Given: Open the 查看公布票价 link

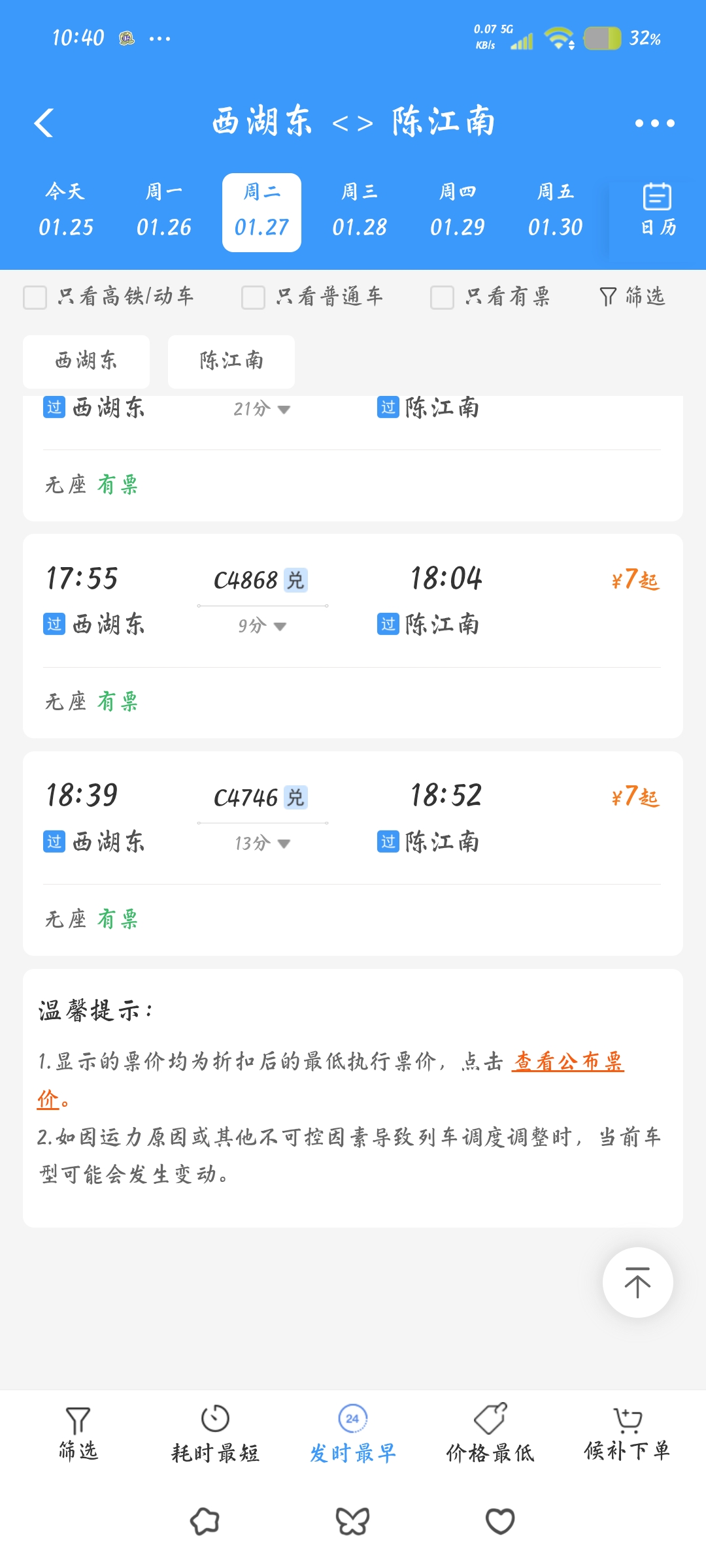Looking at the screenshot, I should click(x=567, y=1062).
